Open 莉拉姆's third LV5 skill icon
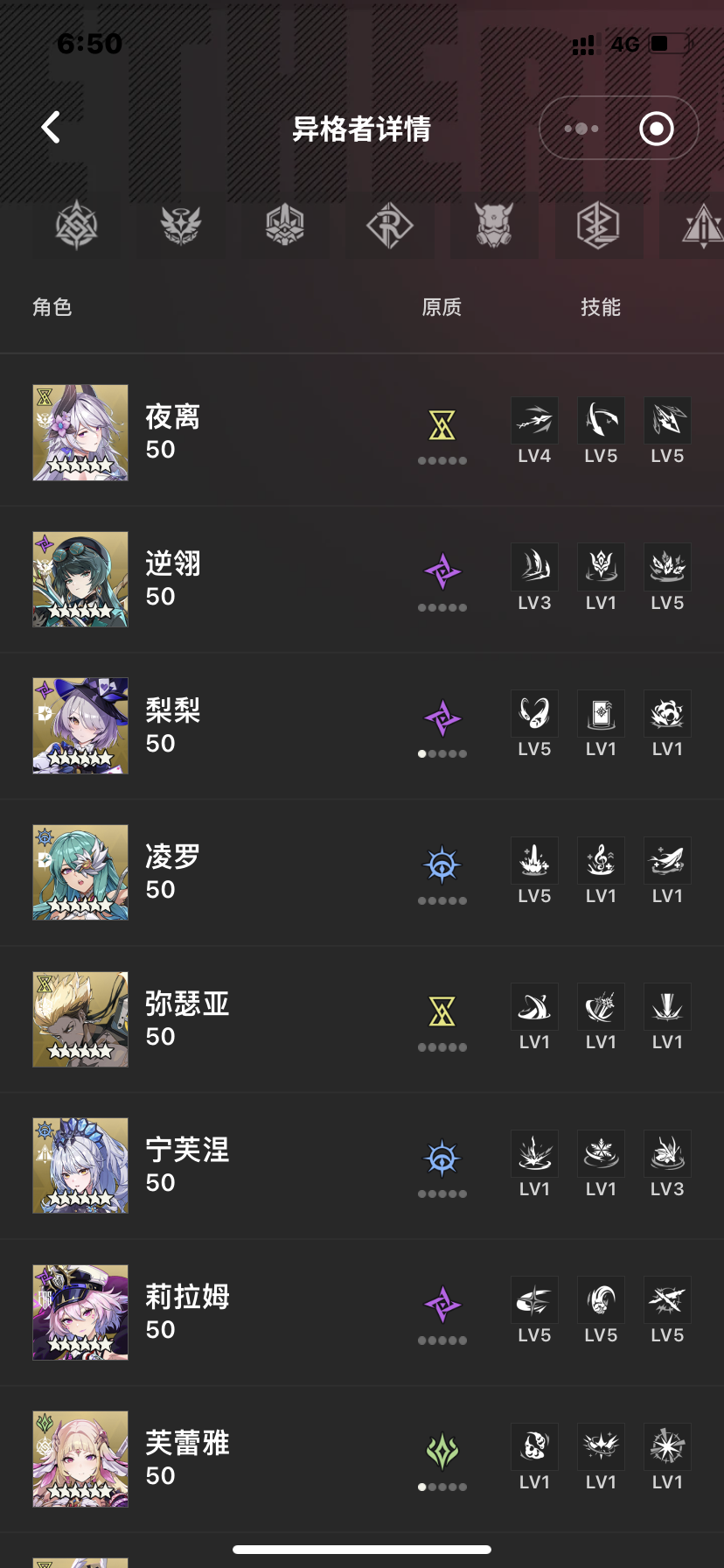Screen dimensions: 724x1568 pos(667,1300)
